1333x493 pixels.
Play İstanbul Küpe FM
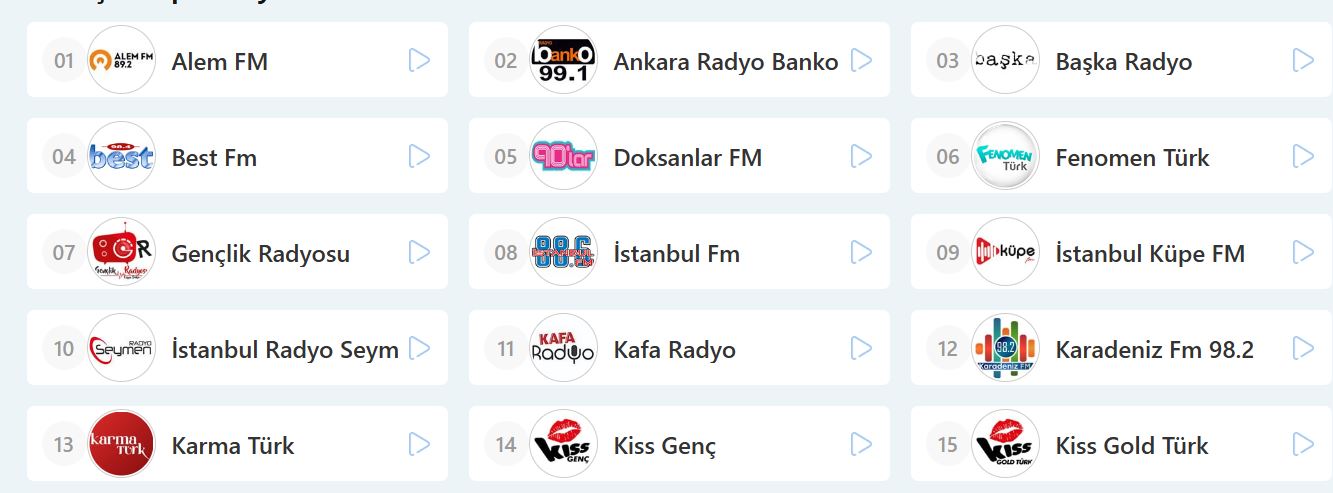(x=1302, y=253)
